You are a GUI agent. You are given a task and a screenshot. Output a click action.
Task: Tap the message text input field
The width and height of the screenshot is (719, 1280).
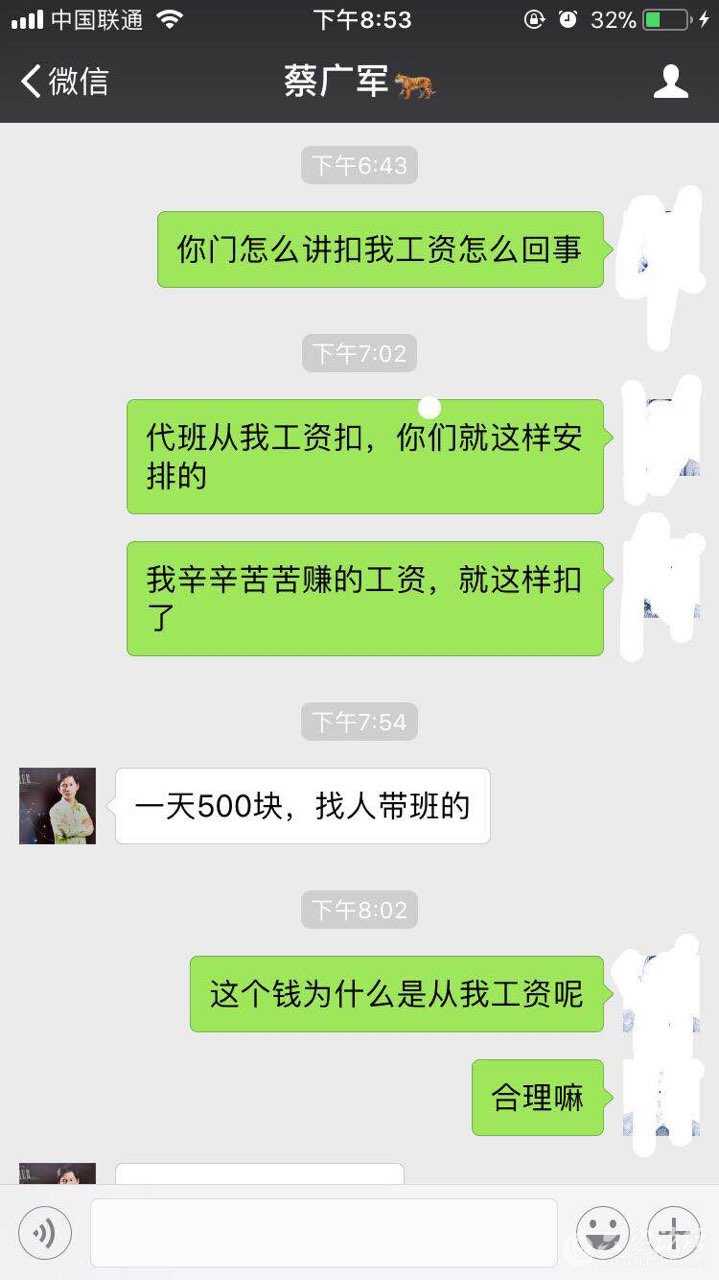pos(323,1233)
